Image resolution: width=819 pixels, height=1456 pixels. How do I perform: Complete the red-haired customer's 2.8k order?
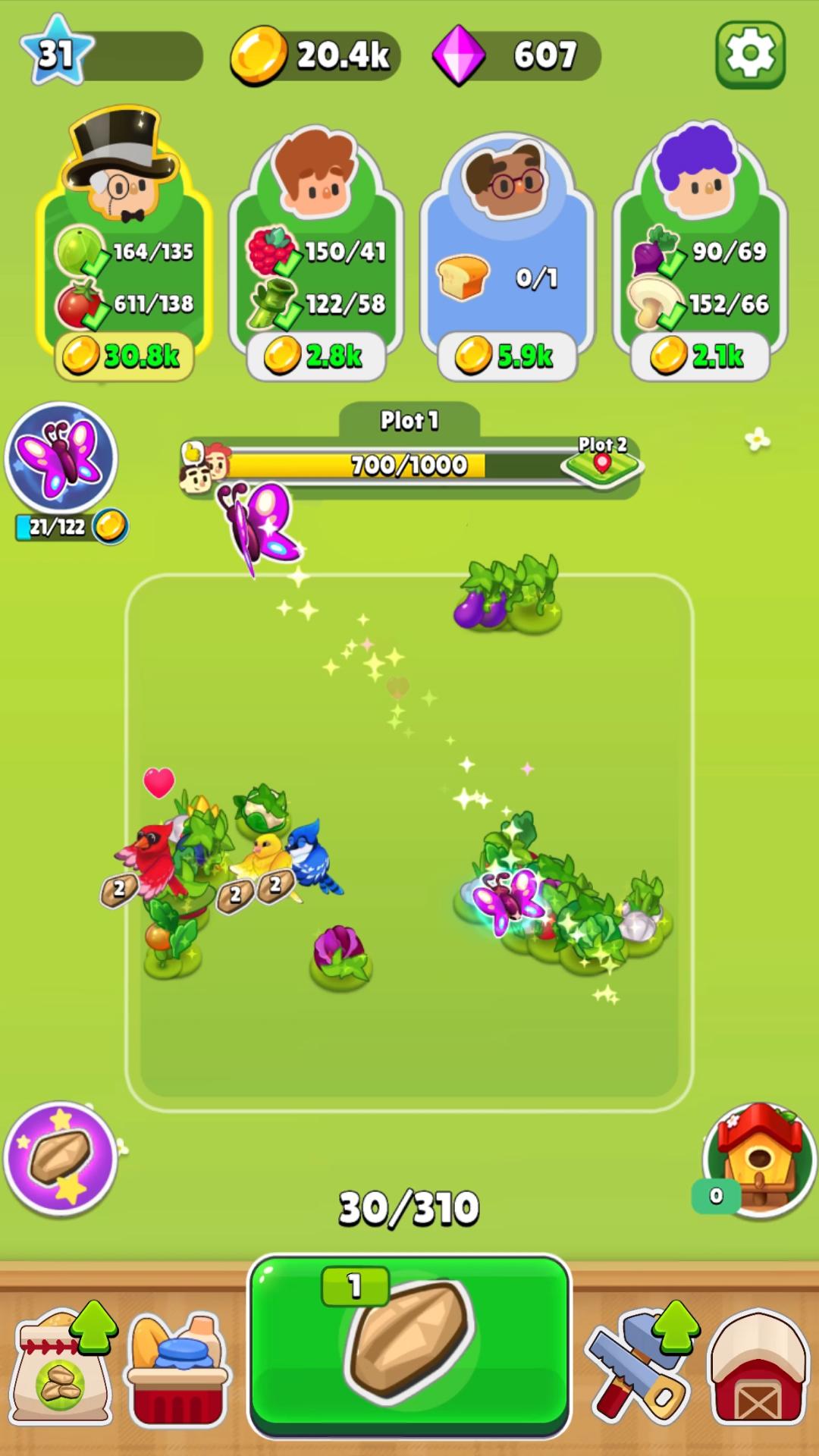(x=316, y=356)
